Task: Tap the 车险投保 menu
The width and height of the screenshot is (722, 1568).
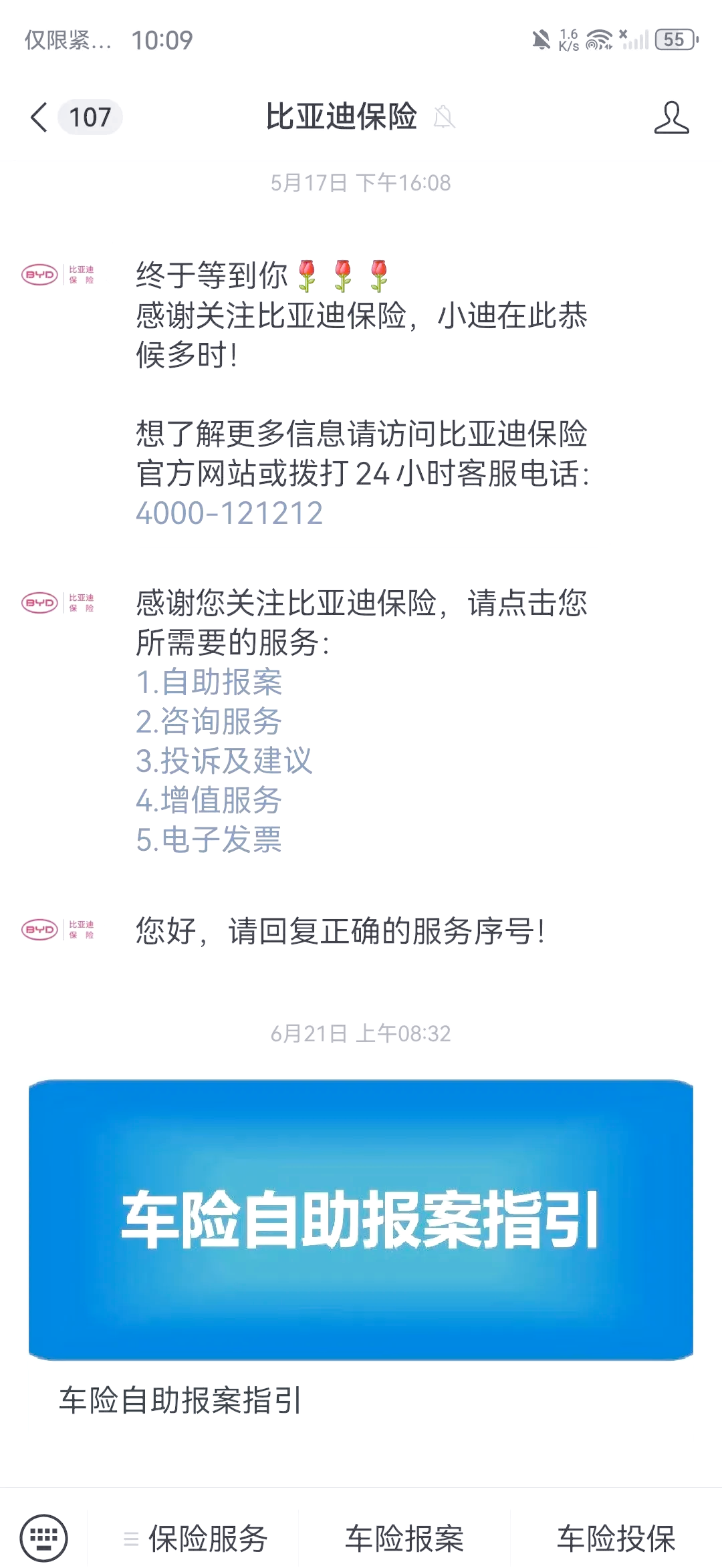Action: 616,1539
